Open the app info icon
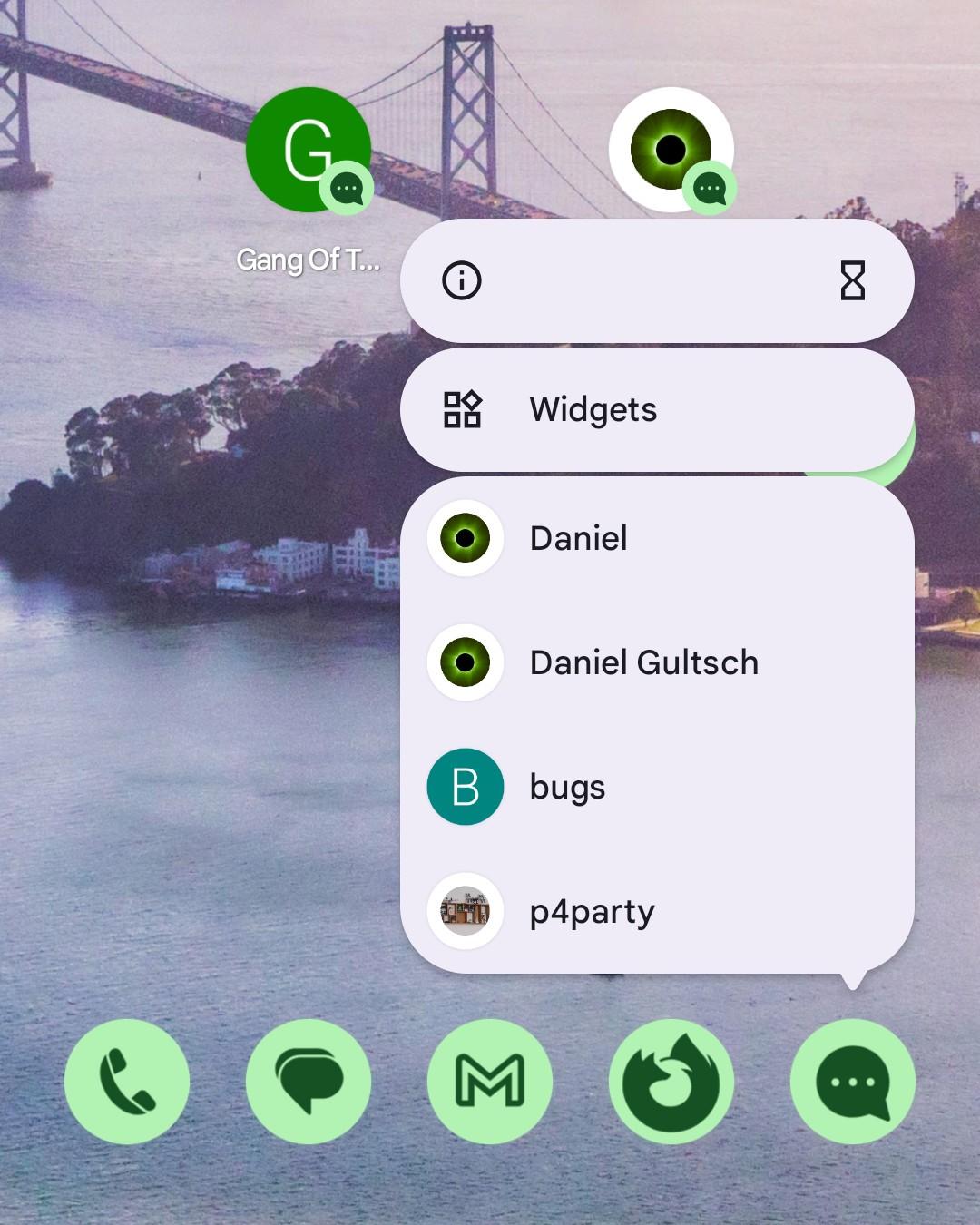Viewport: 980px width, 1225px height. click(x=462, y=280)
